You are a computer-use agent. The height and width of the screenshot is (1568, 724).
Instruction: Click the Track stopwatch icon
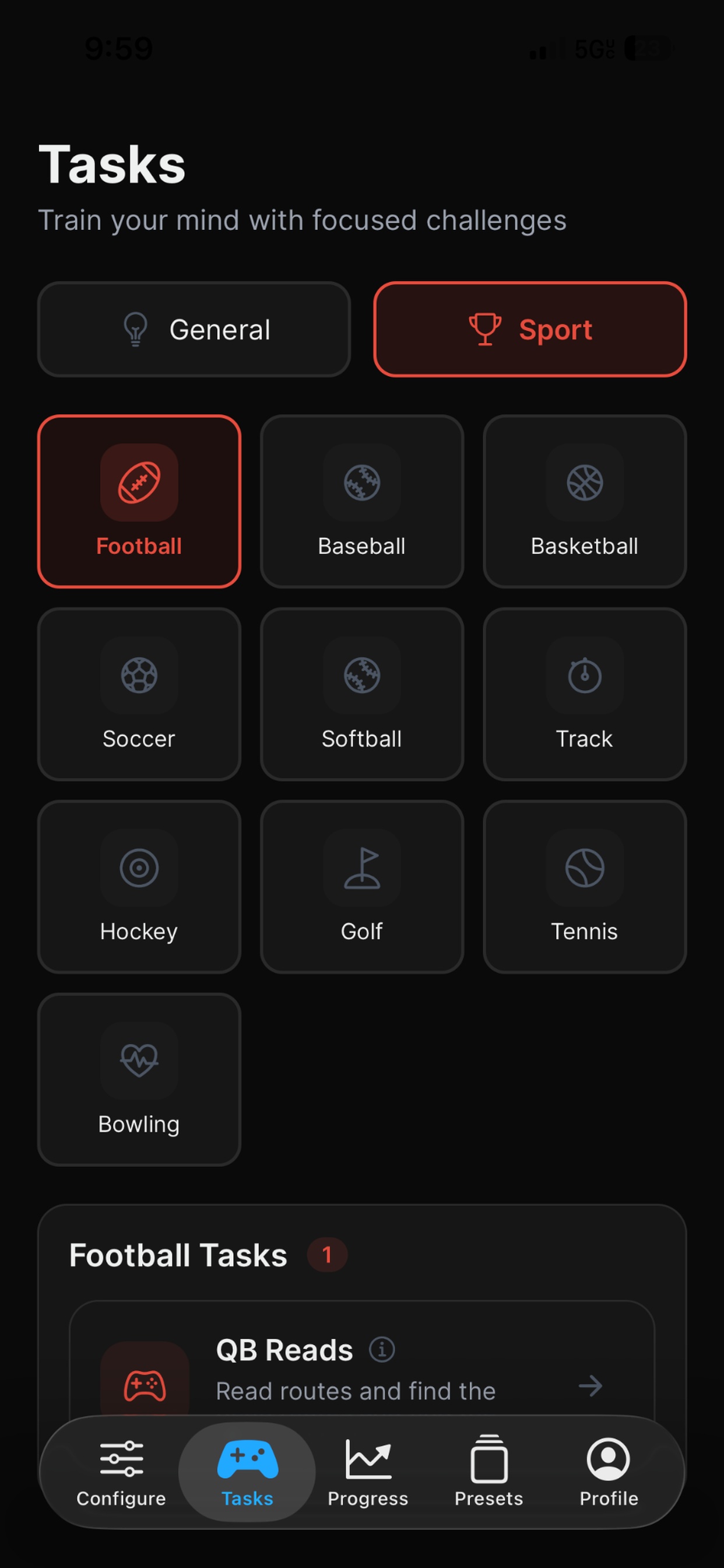tap(584, 675)
